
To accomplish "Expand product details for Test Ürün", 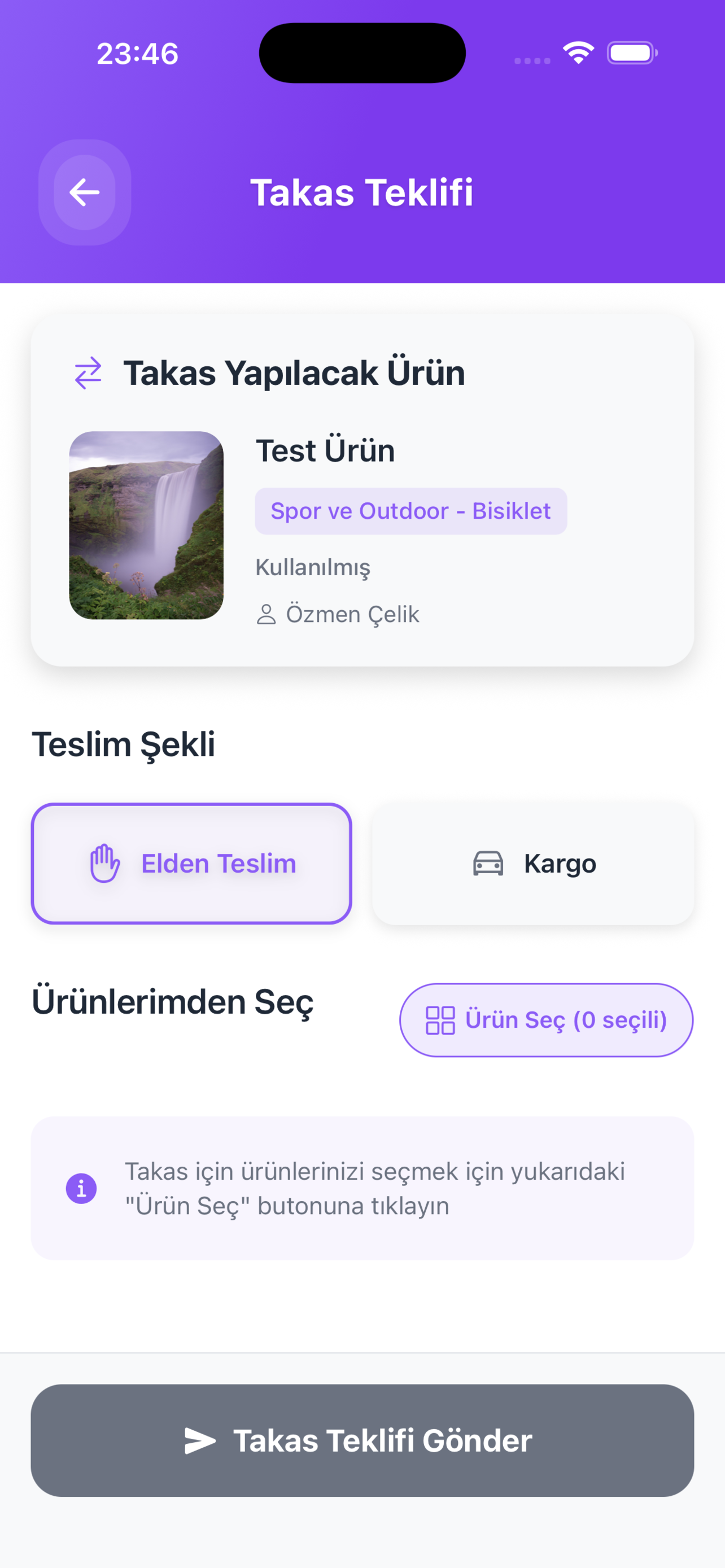I will point(325,450).
